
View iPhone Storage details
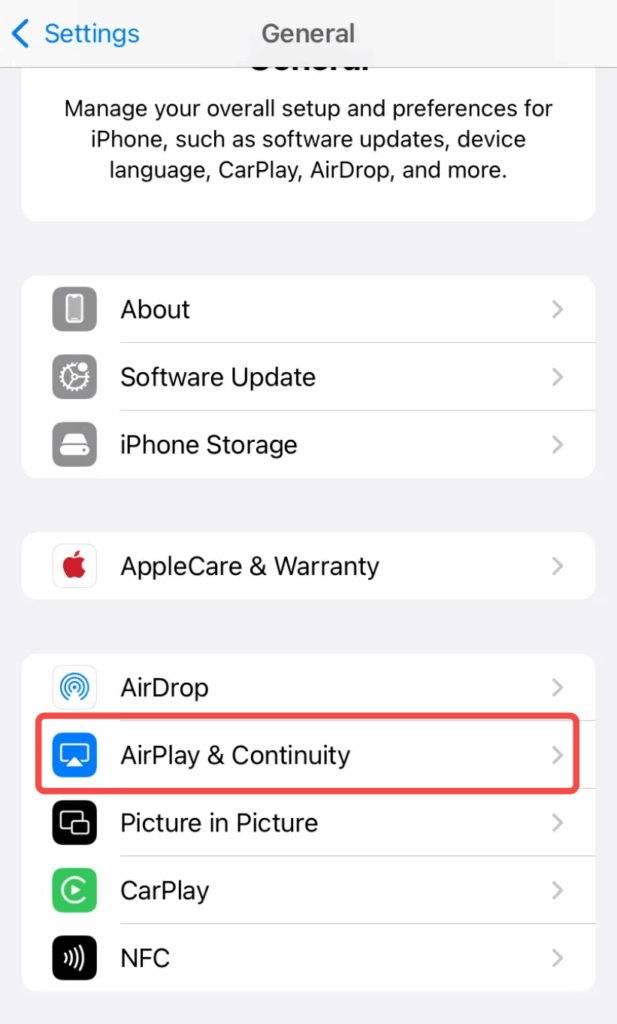pos(308,444)
